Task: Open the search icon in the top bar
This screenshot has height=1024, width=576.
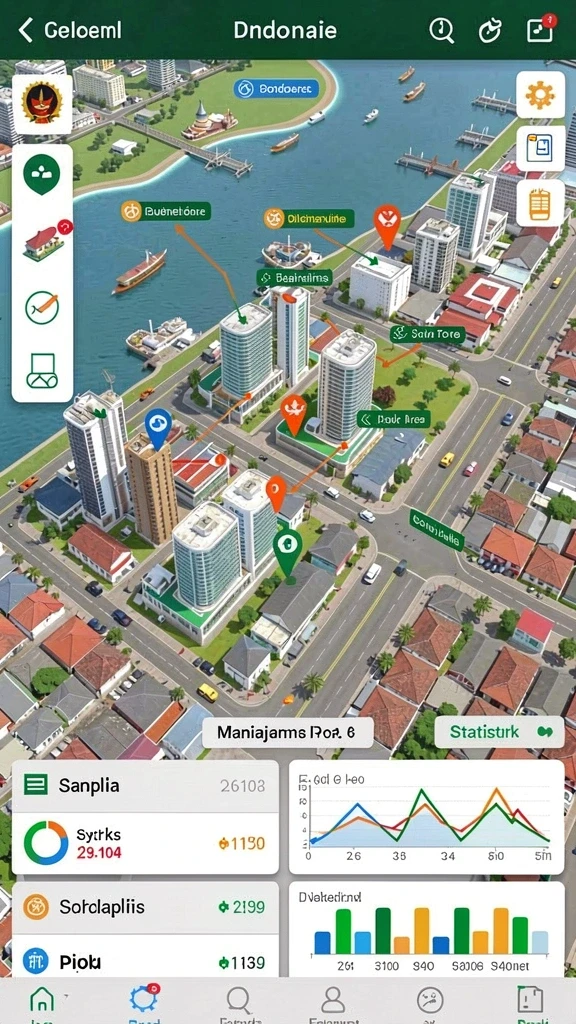Action: coord(442,30)
